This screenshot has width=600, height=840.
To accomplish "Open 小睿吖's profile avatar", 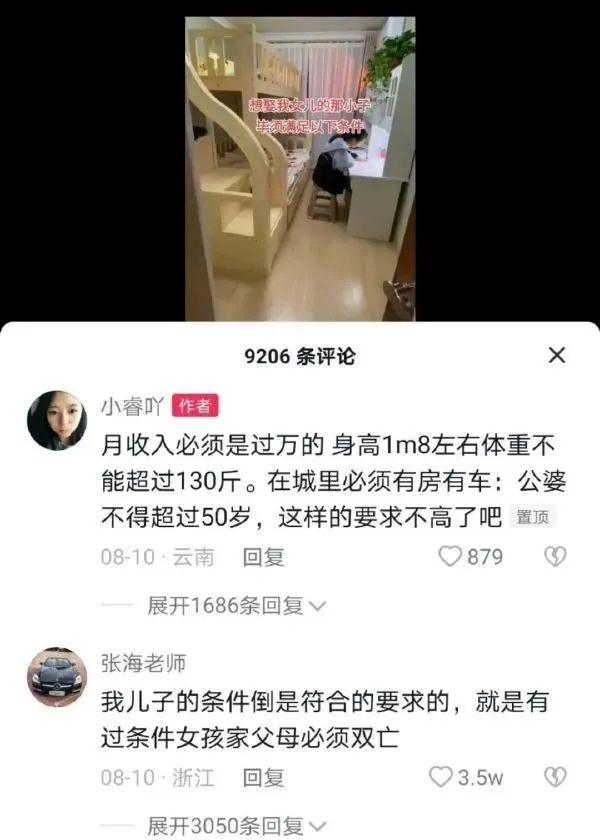I will pyautogui.click(x=56, y=420).
